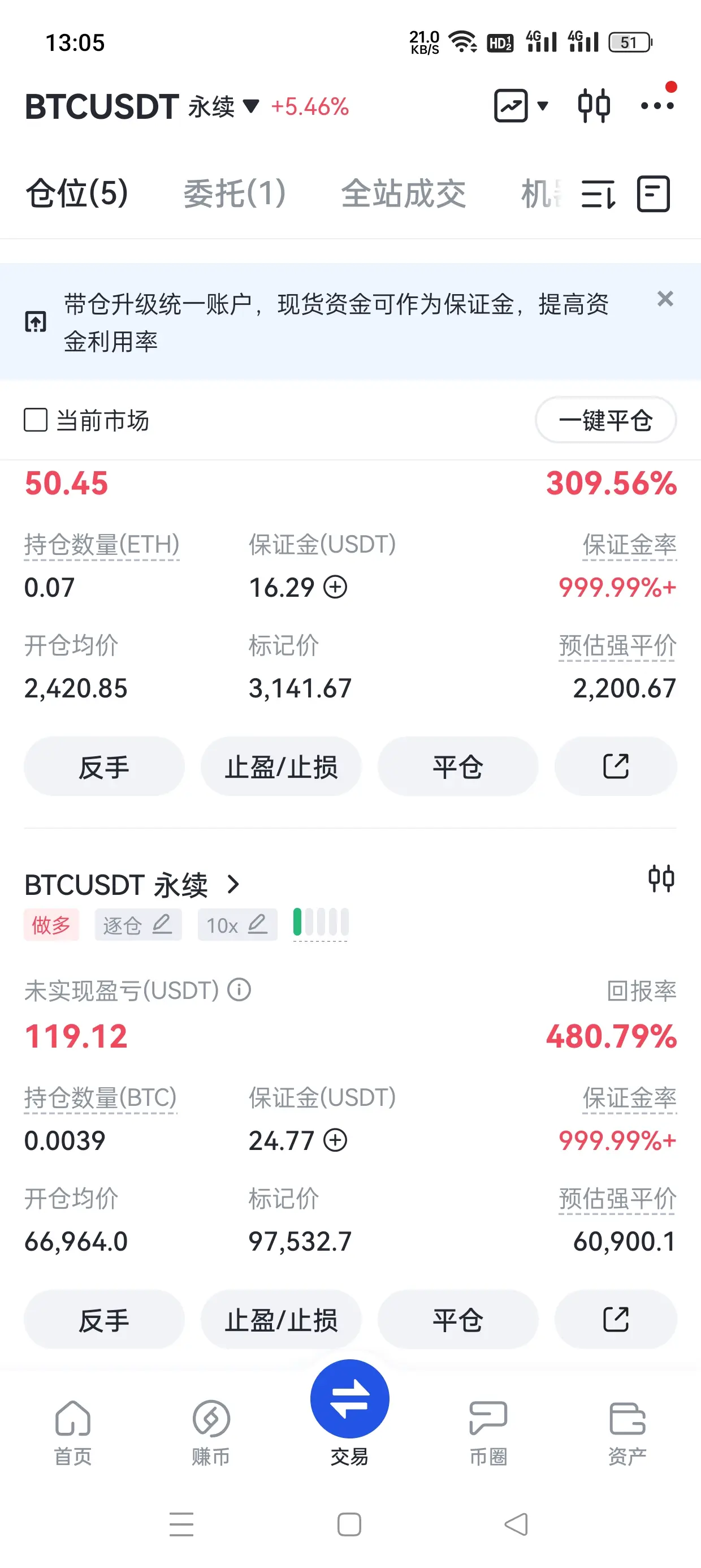This screenshot has width=701, height=1568.
Task: Open the order history note icon
Action: tap(654, 194)
